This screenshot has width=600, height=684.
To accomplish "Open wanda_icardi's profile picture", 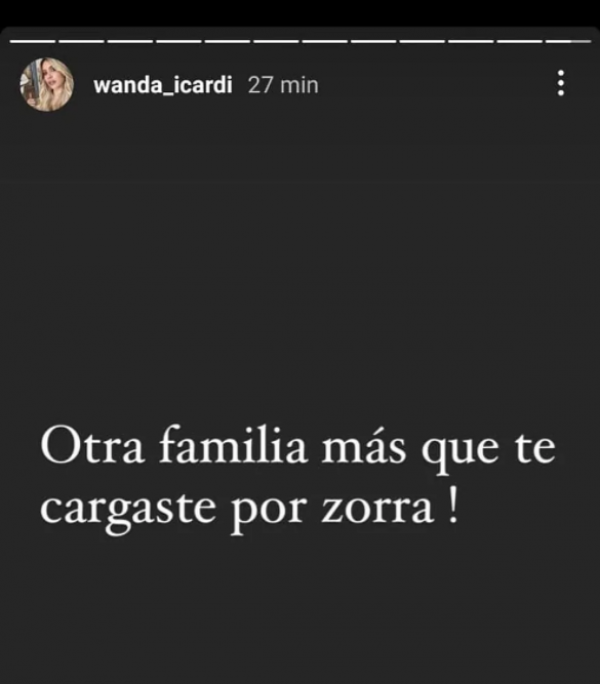I will click(47, 85).
